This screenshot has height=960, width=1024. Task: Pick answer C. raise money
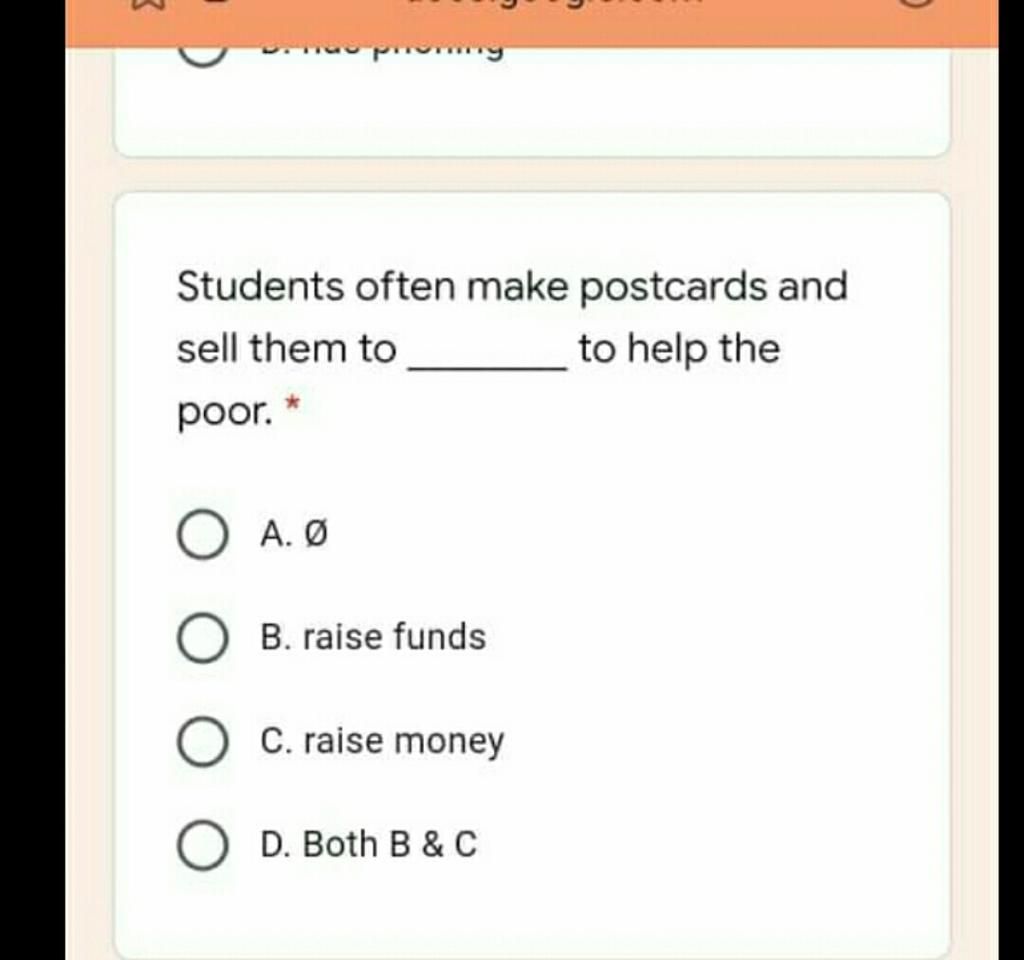(202, 744)
